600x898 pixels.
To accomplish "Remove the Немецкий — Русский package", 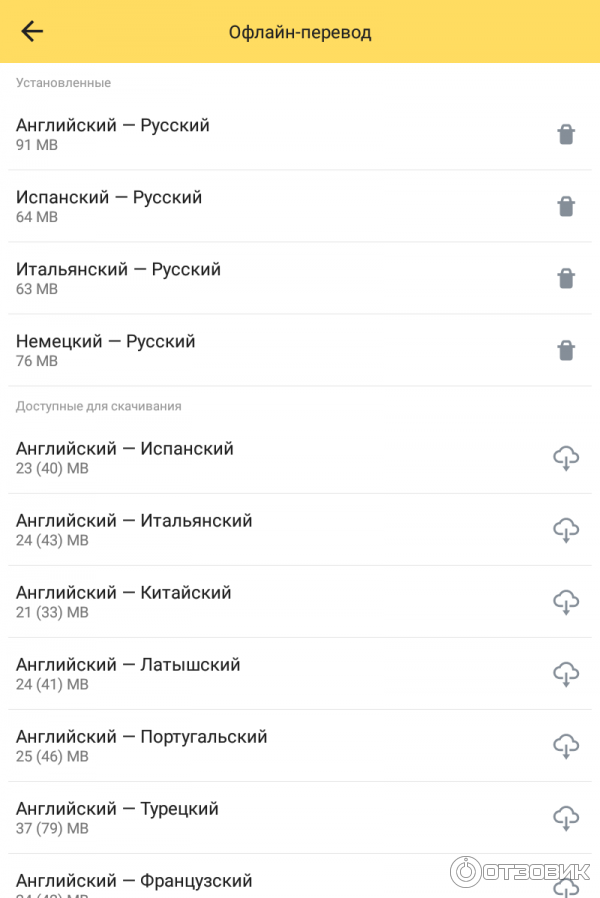I will click(566, 351).
